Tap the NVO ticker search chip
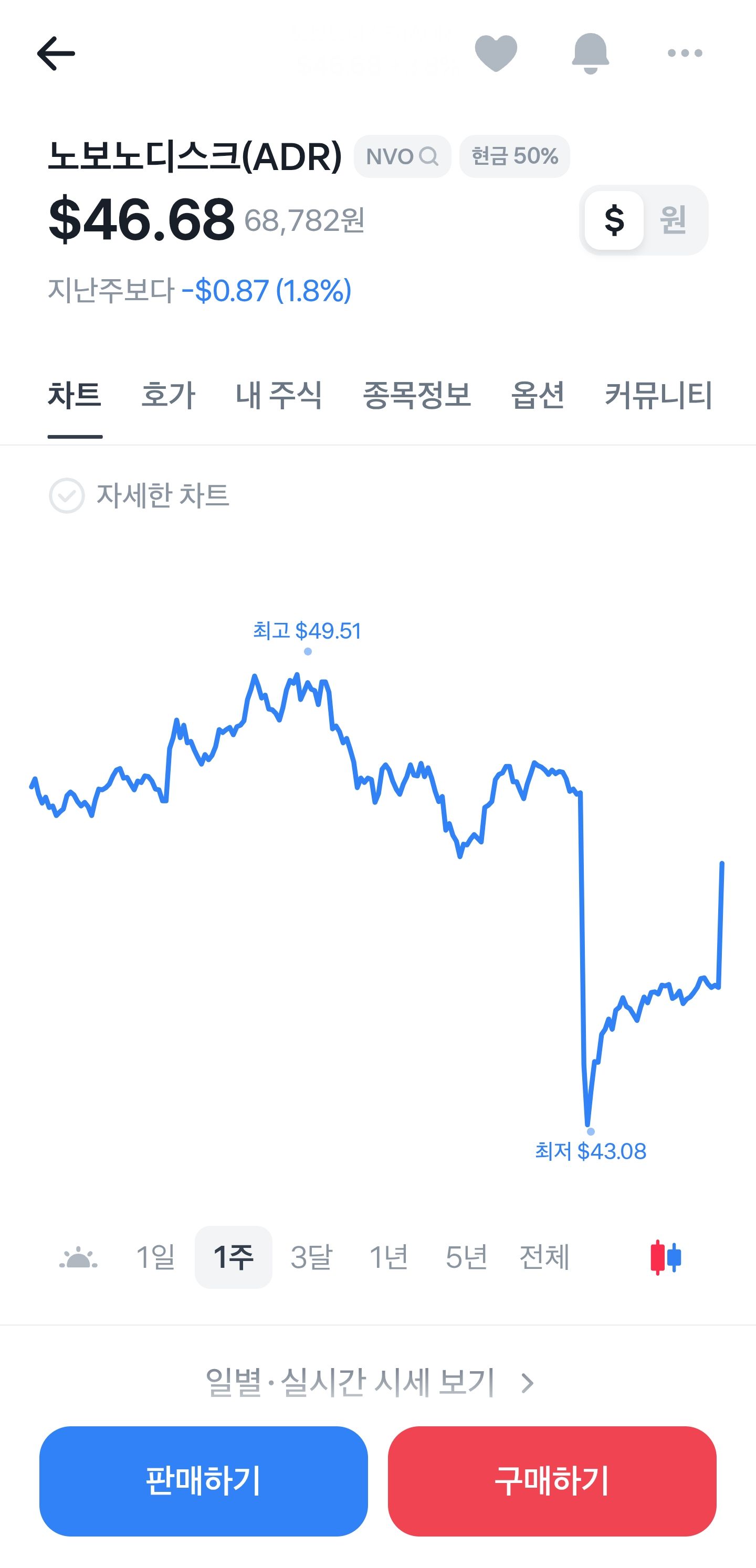Image resolution: width=756 pixels, height=1568 pixels. click(x=402, y=156)
